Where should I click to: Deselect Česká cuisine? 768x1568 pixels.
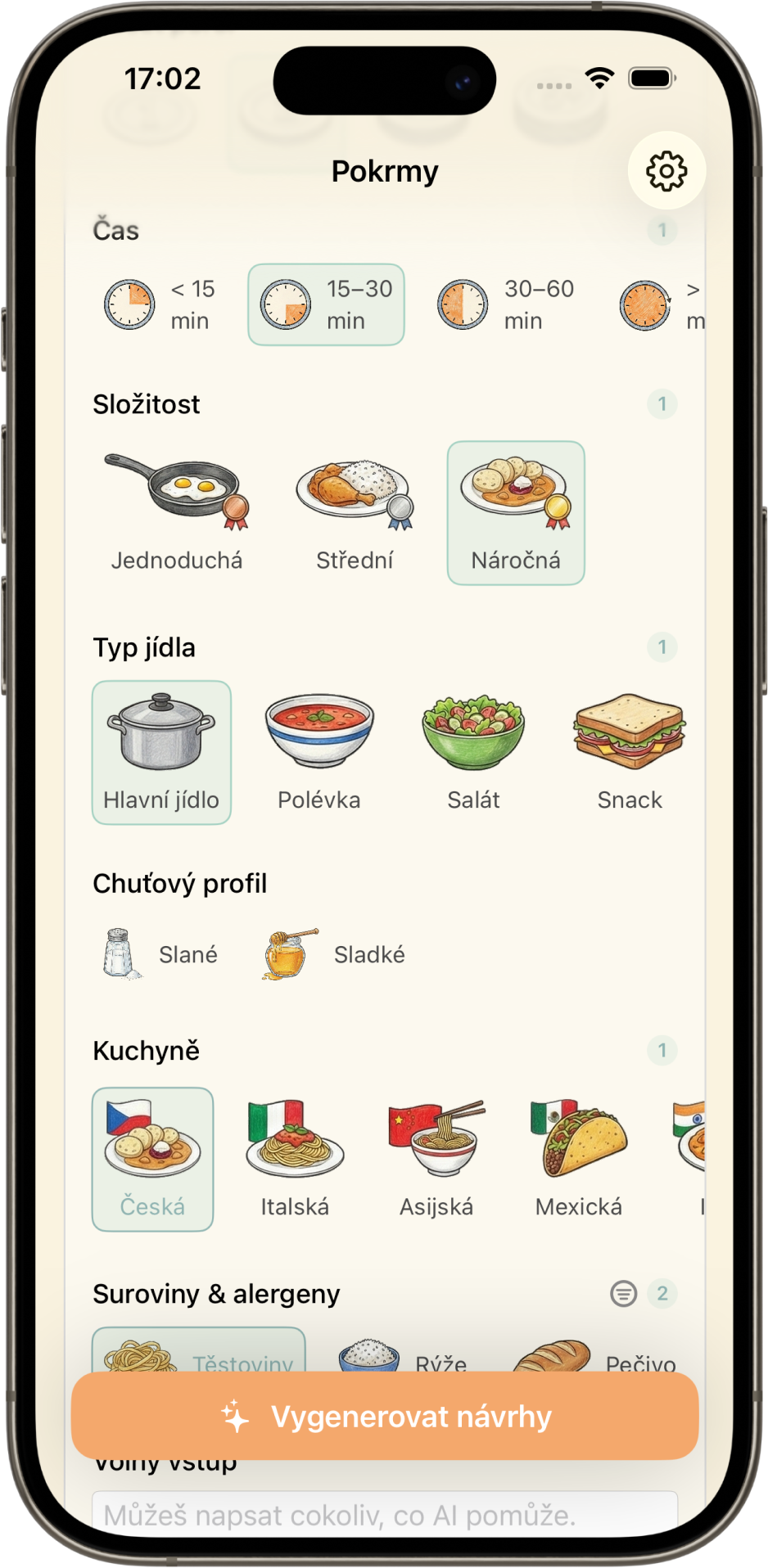click(152, 1159)
